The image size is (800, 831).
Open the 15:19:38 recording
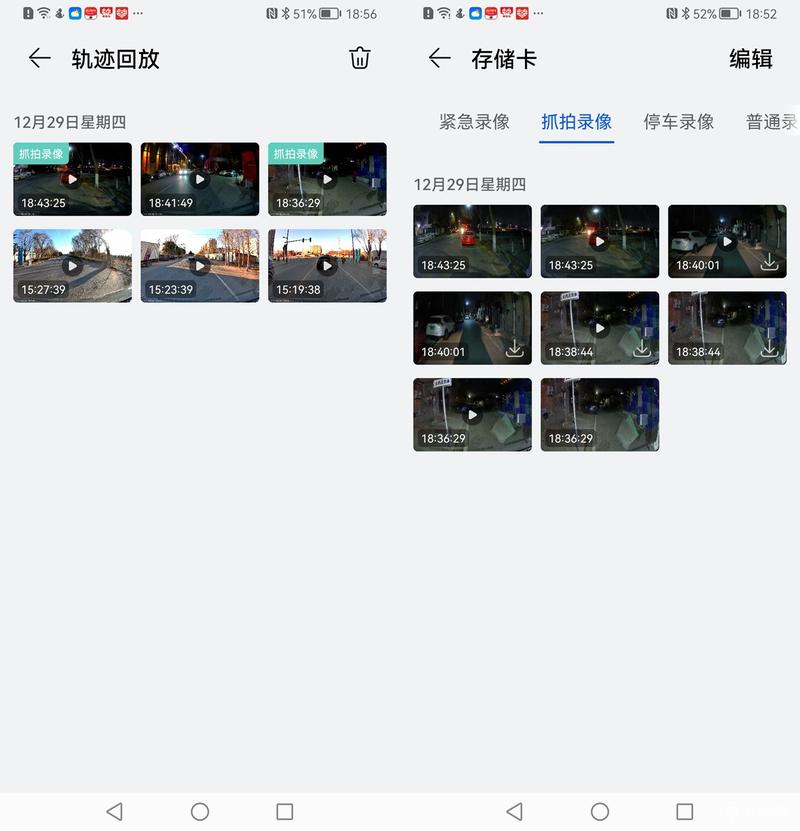327,266
